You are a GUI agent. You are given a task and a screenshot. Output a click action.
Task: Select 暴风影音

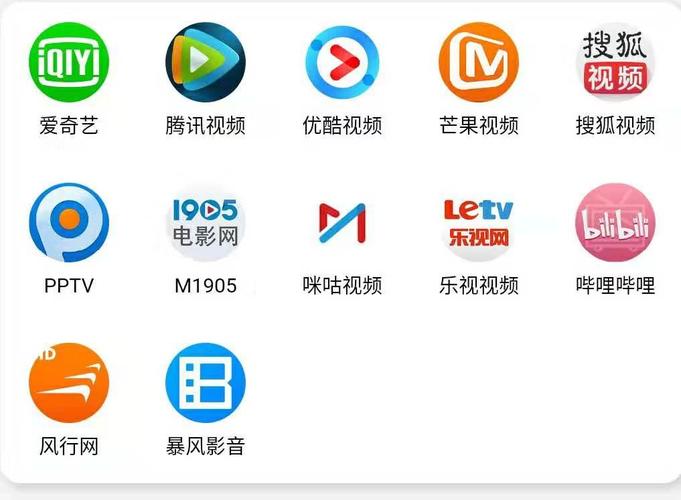205,383
